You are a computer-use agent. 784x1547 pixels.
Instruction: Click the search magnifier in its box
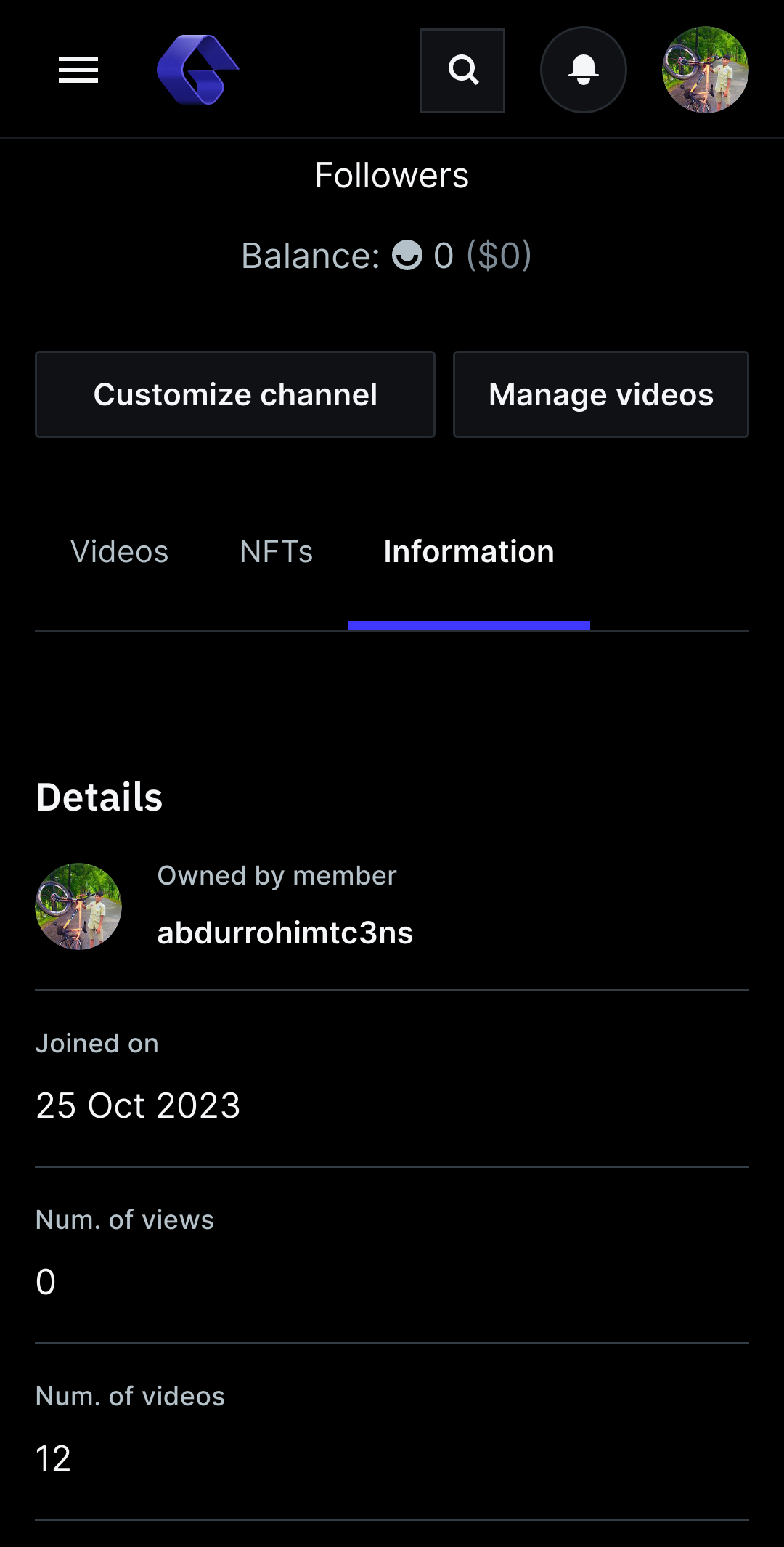pos(462,70)
